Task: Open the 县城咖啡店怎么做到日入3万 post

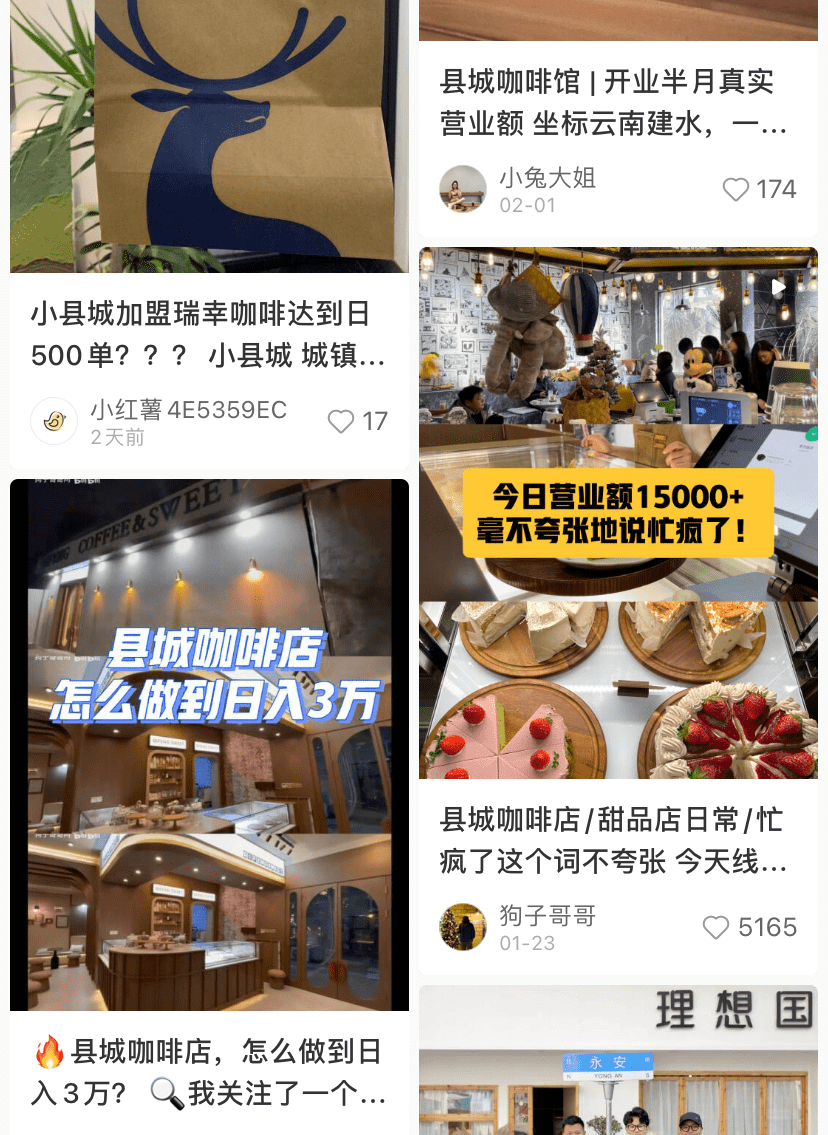Action: click(209, 745)
